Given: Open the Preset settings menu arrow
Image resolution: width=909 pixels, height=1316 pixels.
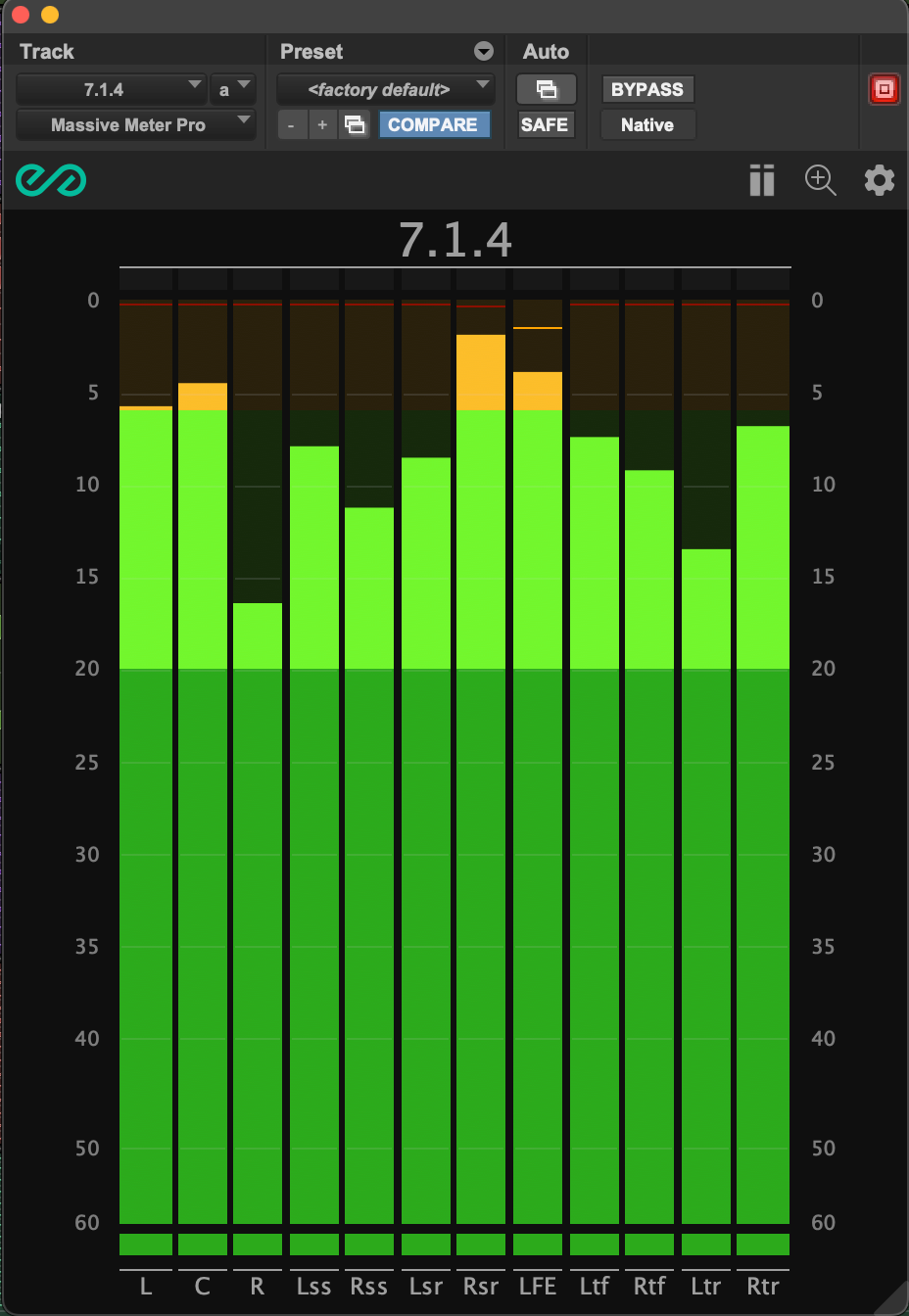Looking at the screenshot, I should pyautogui.click(x=484, y=52).
